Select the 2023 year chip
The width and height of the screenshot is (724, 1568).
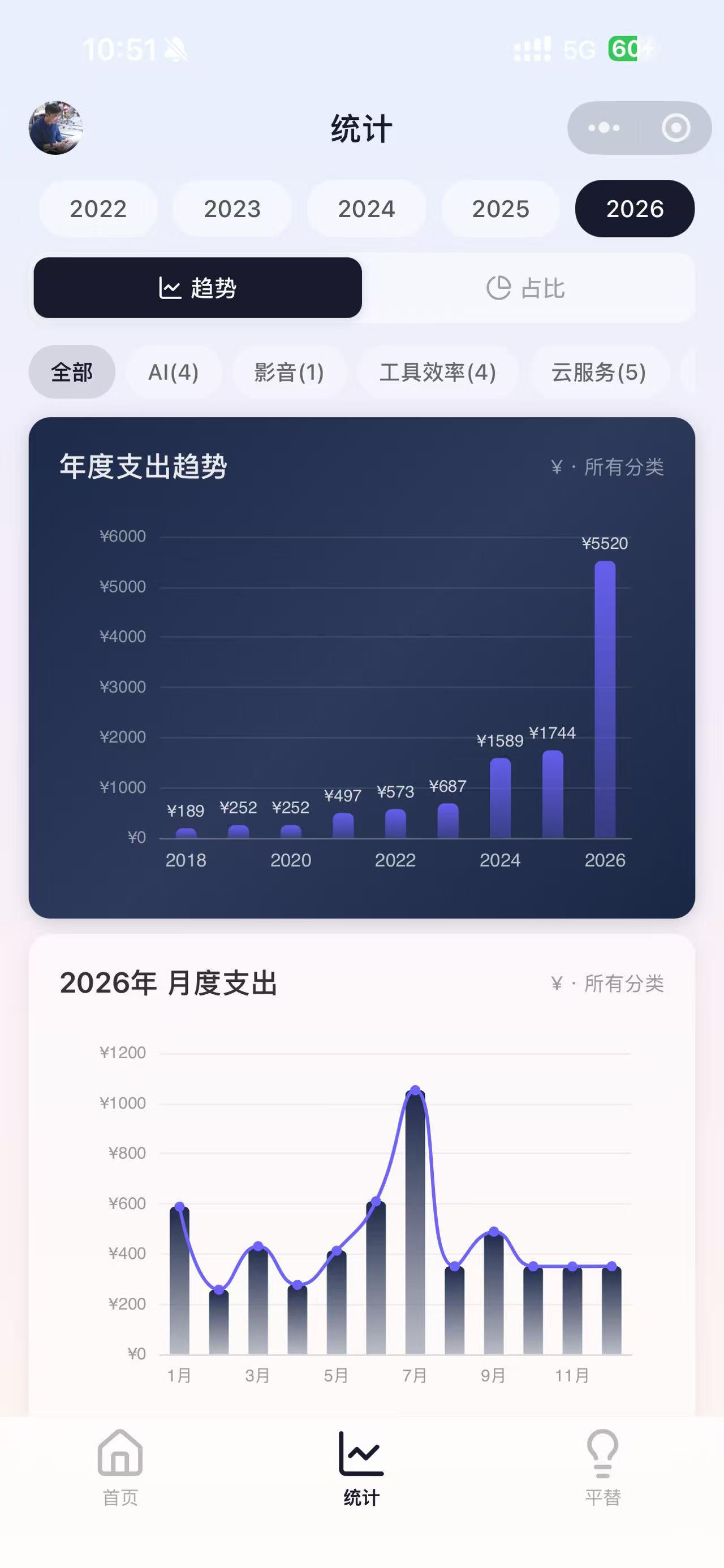click(x=232, y=209)
